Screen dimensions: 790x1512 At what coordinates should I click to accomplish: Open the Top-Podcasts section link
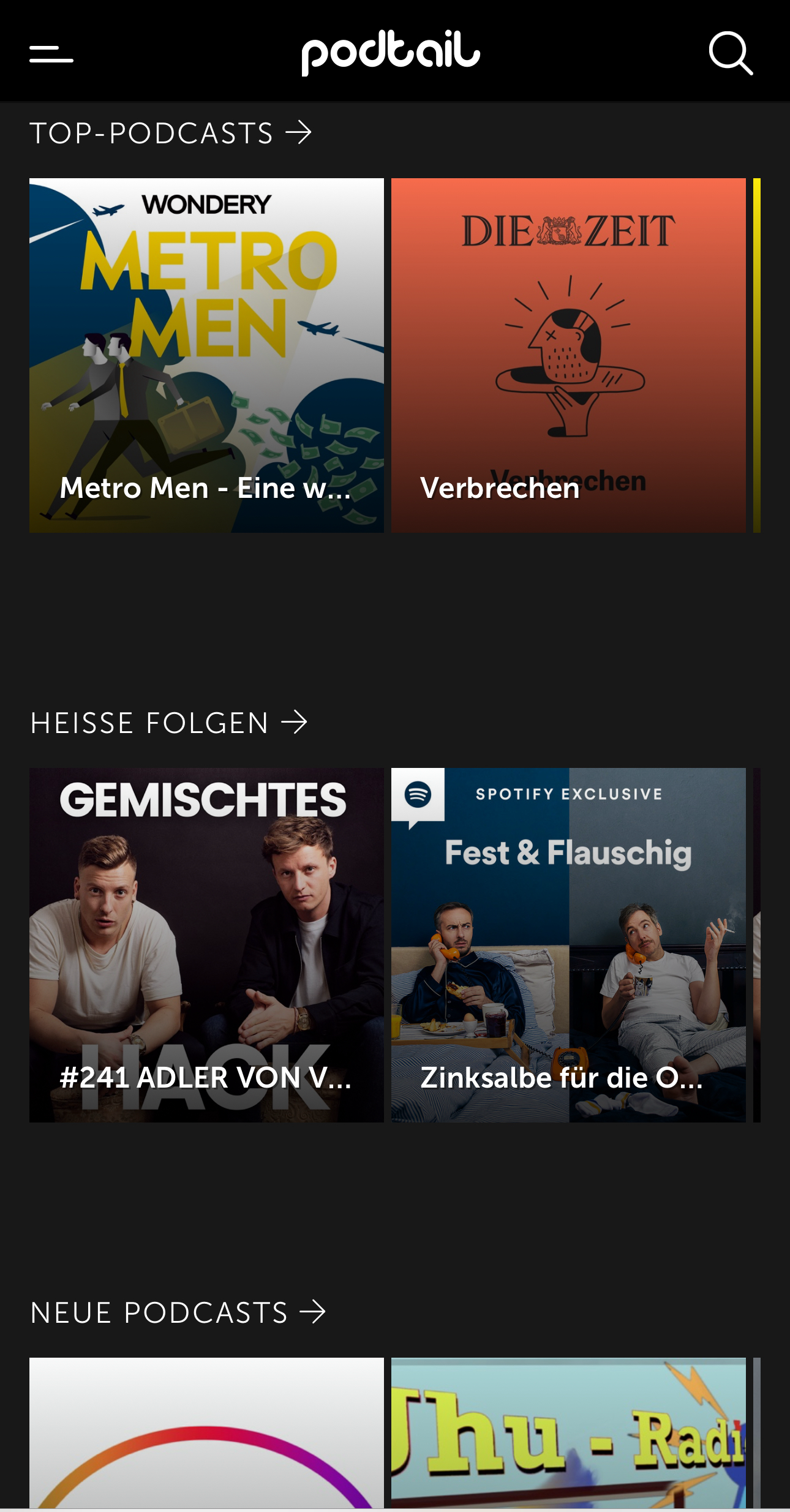click(x=171, y=133)
